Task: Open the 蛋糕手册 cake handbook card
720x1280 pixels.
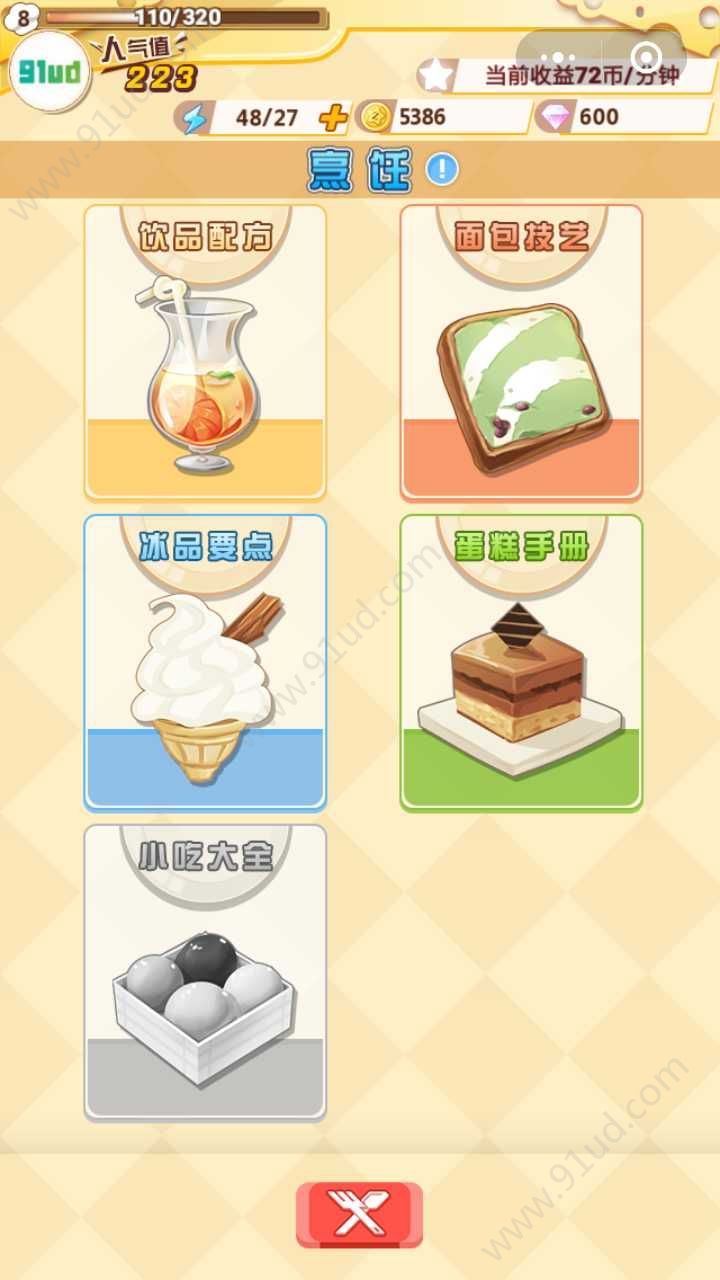Action: coord(521,662)
